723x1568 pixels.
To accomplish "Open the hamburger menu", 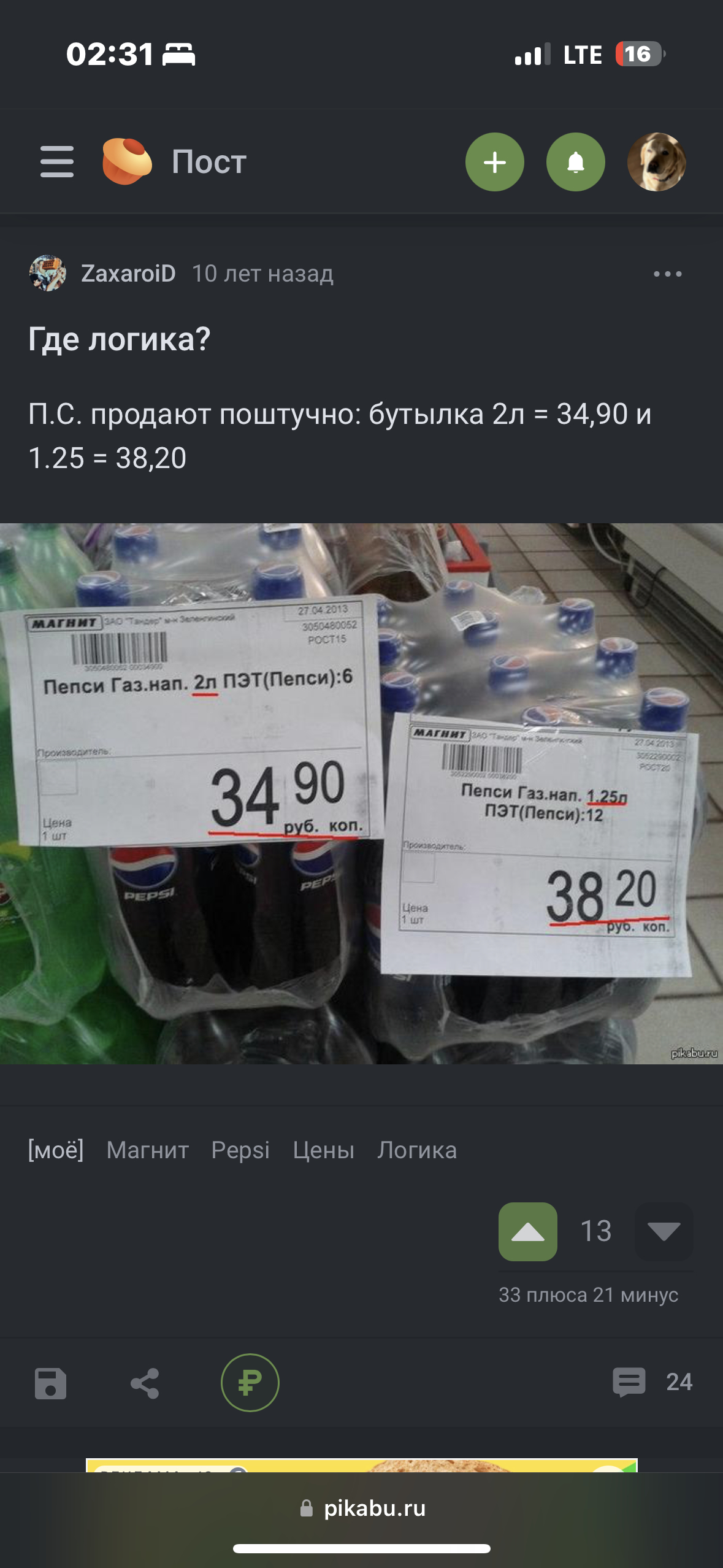I will point(57,162).
